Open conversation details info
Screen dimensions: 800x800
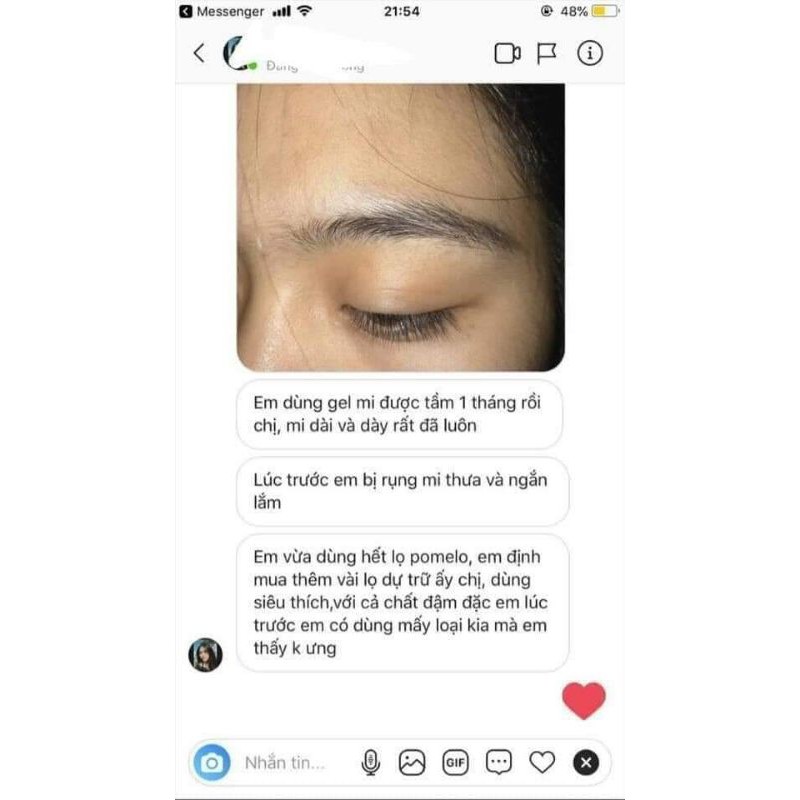pyautogui.click(x=590, y=53)
